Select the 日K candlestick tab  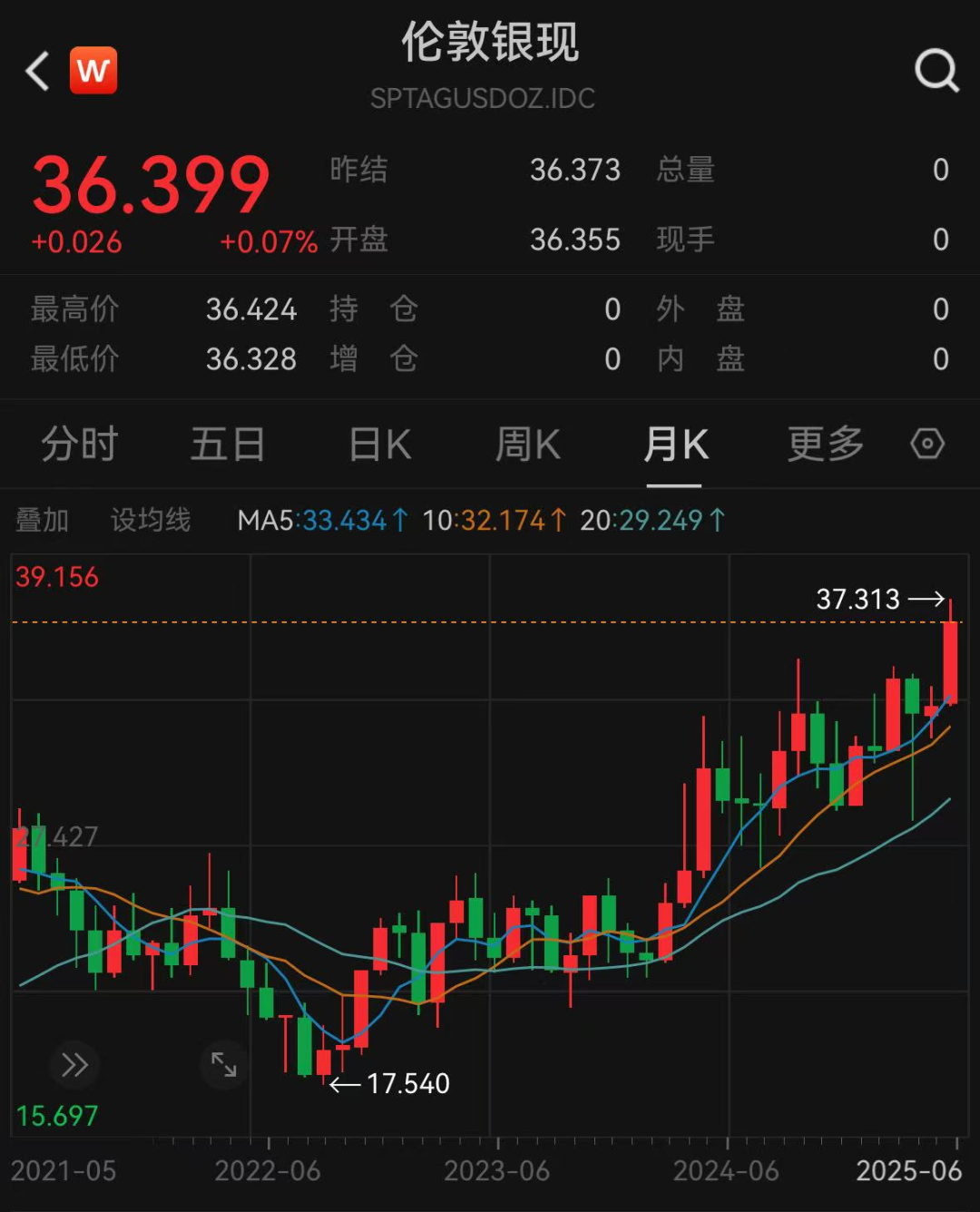click(x=380, y=445)
